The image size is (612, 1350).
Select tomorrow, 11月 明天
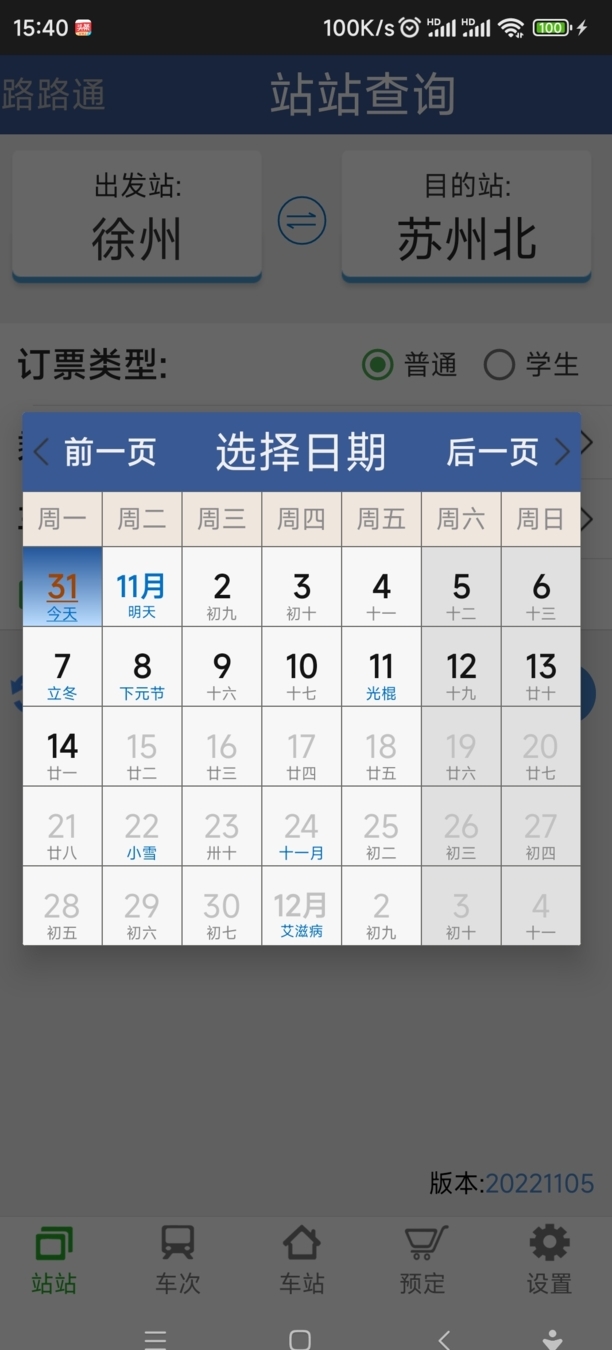142,596
